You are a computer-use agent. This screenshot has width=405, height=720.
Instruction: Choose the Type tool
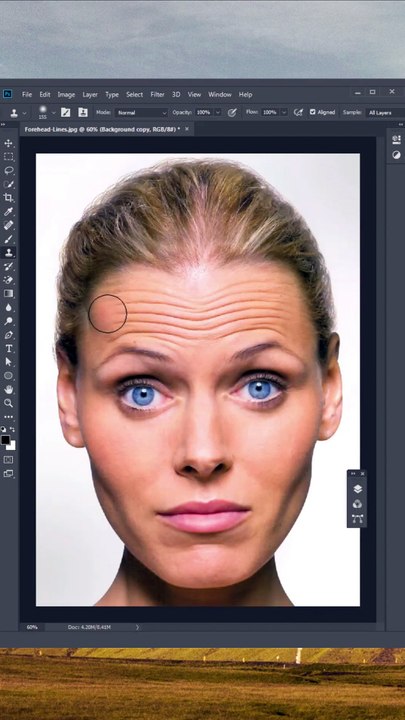[x=9, y=348]
